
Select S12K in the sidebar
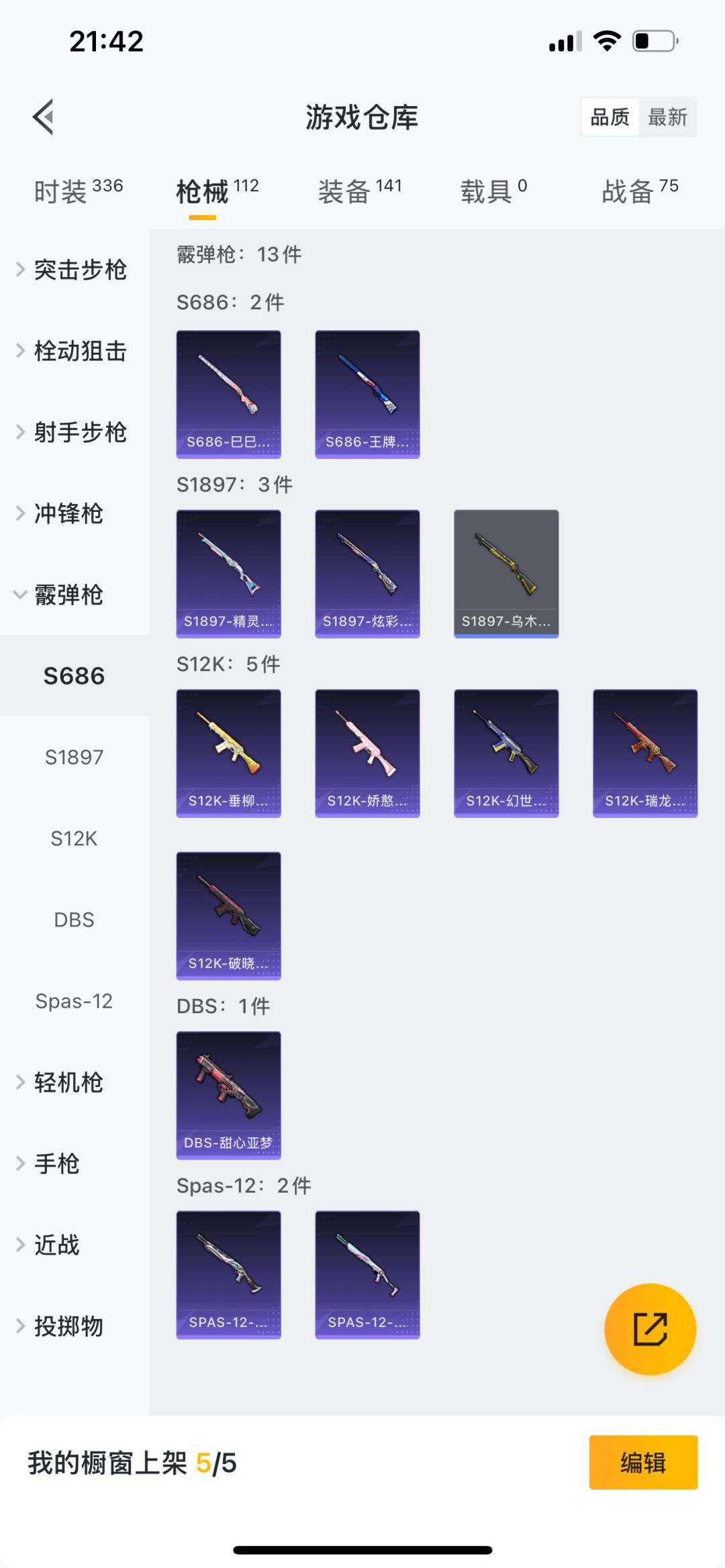tap(75, 838)
